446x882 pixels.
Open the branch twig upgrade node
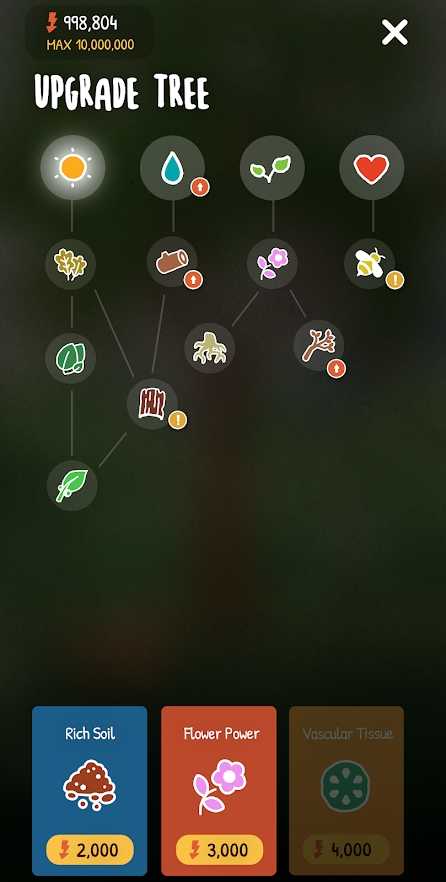[x=319, y=346]
